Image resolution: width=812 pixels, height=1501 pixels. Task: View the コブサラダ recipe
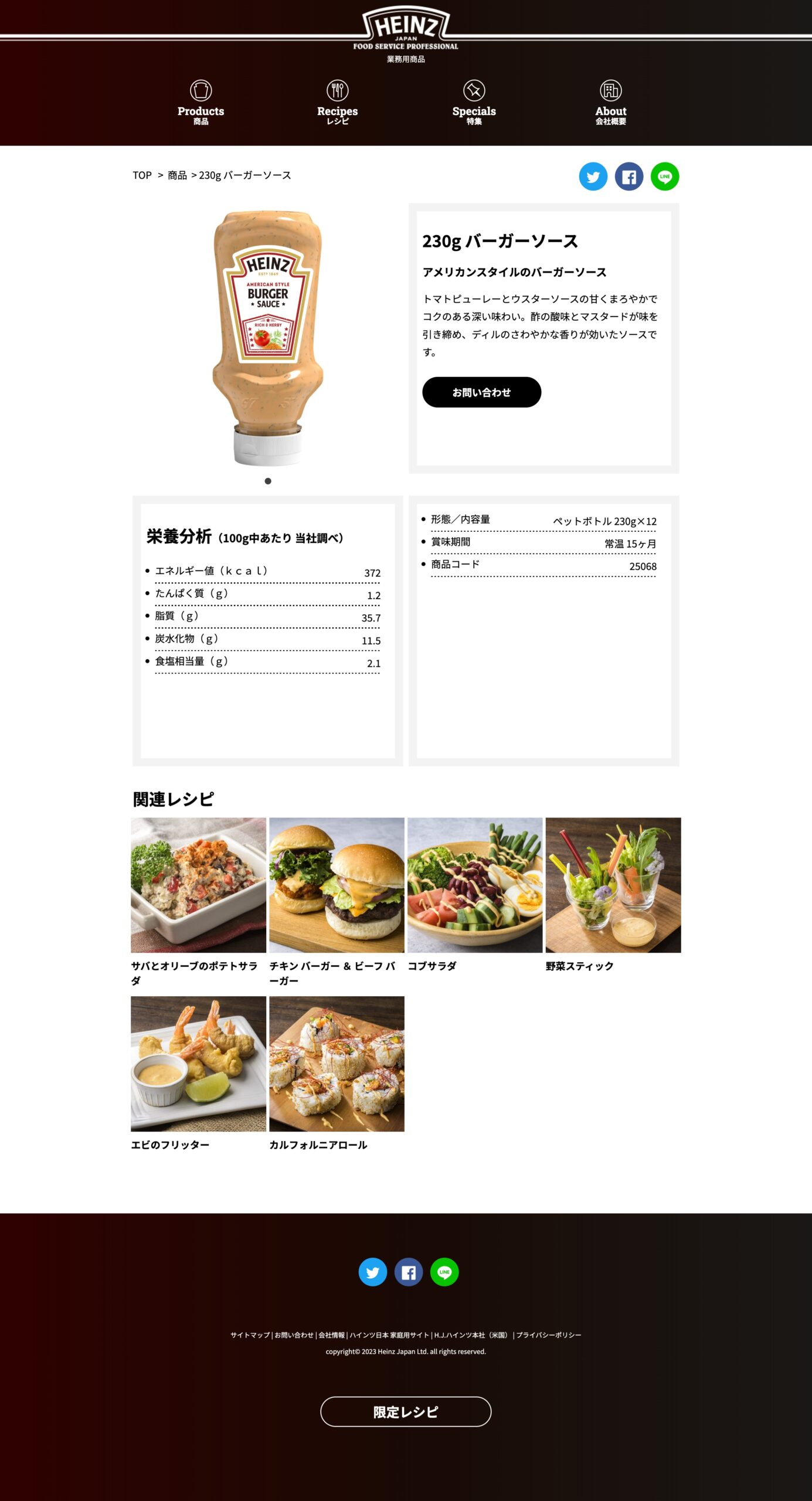click(475, 895)
